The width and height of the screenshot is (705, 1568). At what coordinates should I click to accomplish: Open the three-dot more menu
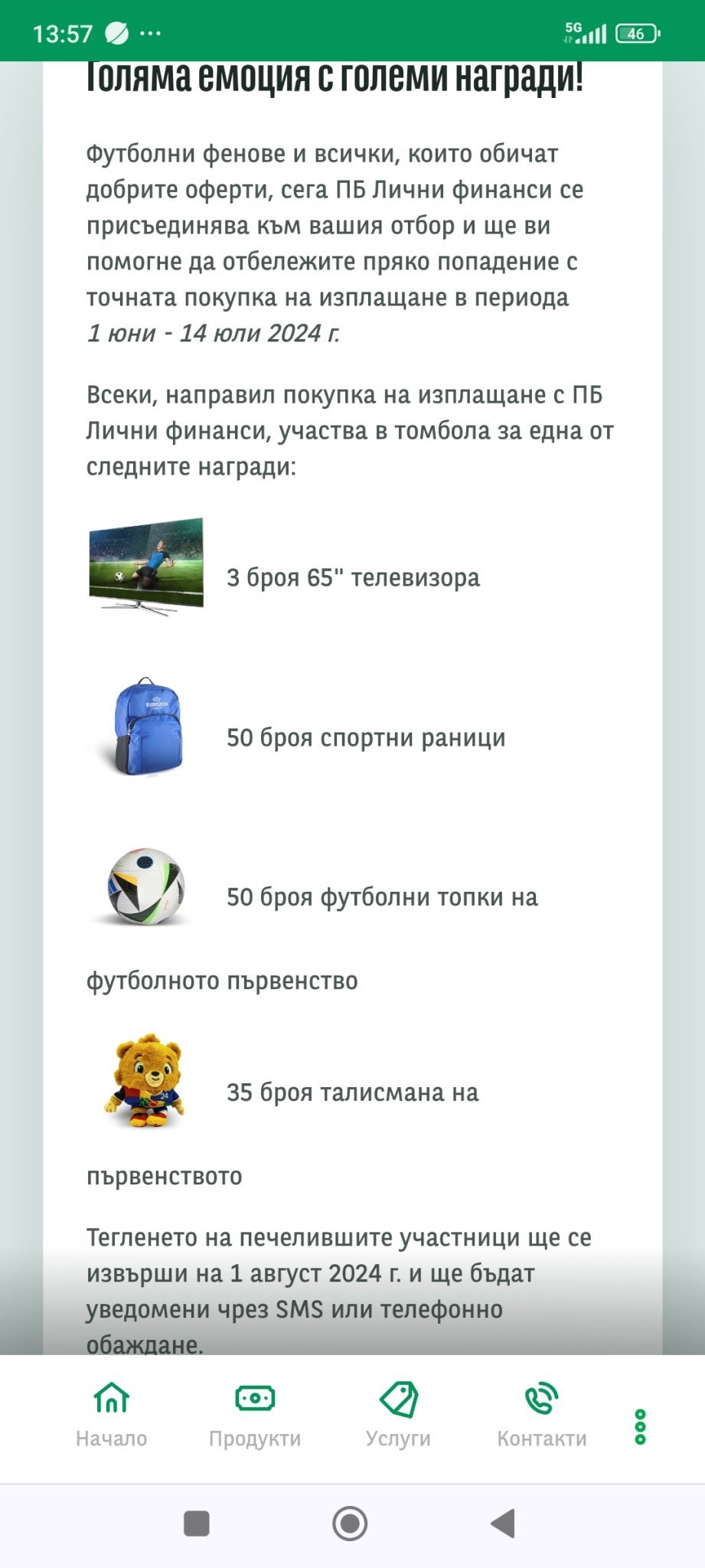click(641, 1427)
